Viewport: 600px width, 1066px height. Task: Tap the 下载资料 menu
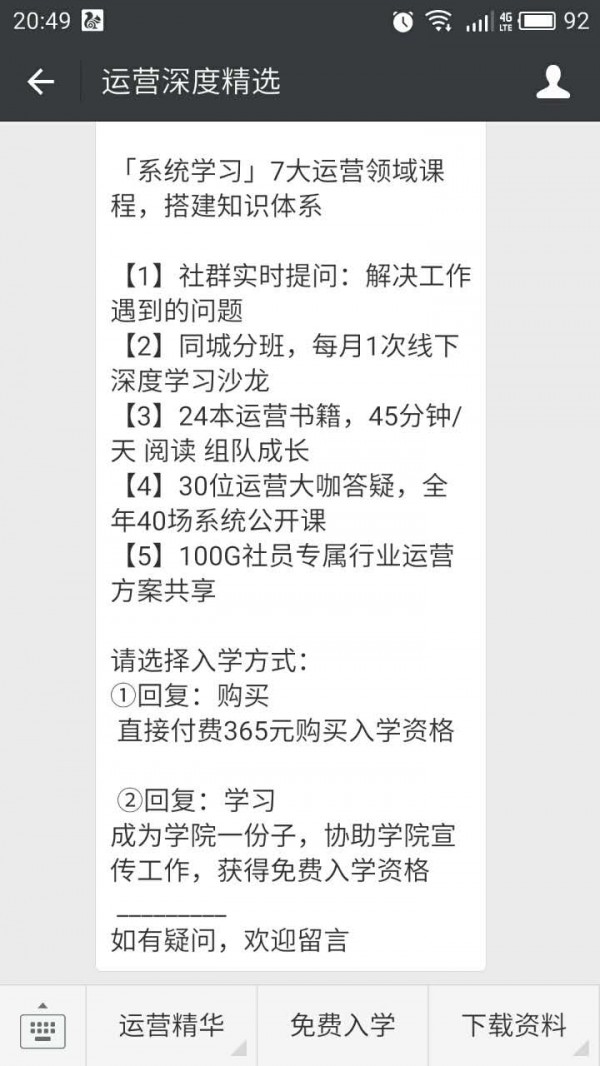tap(514, 1025)
